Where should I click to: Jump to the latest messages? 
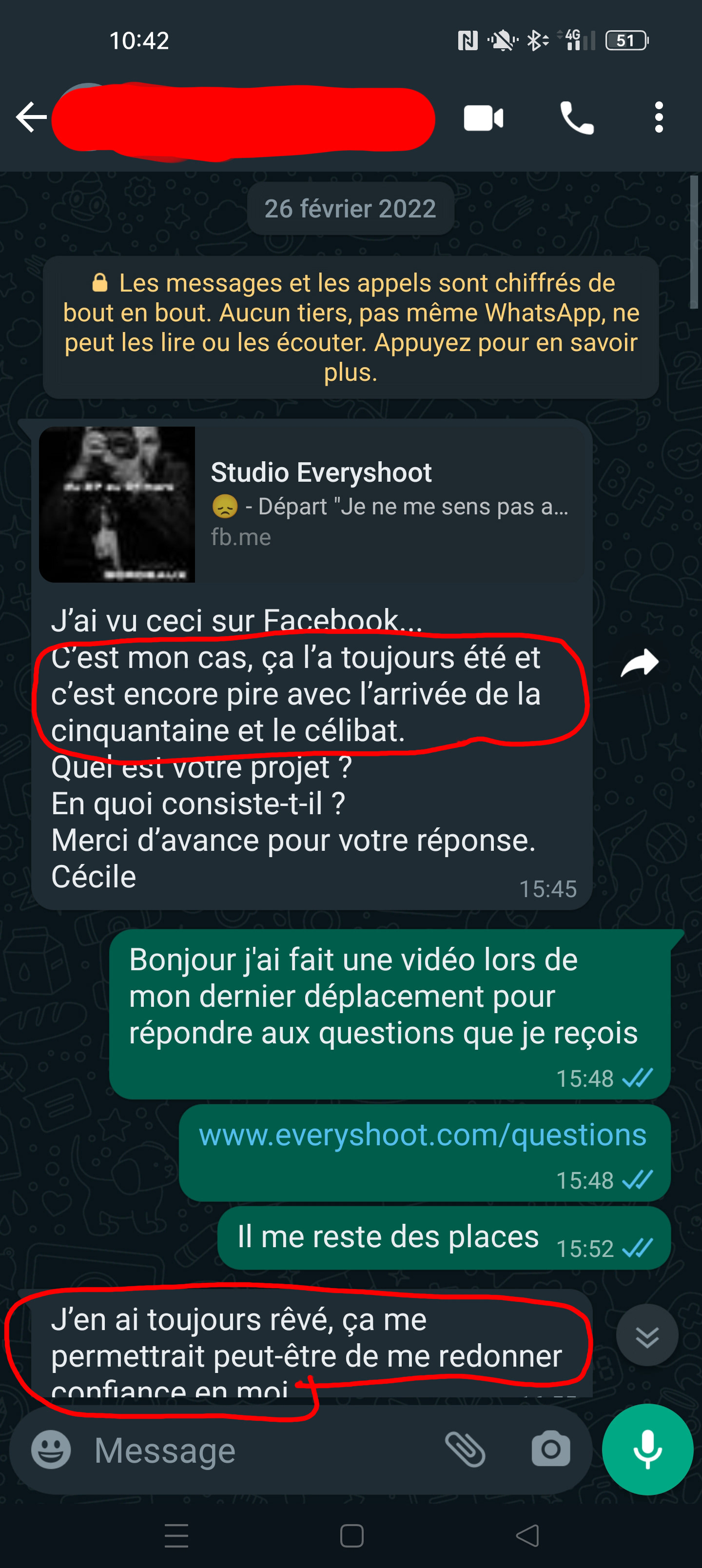(x=646, y=1334)
